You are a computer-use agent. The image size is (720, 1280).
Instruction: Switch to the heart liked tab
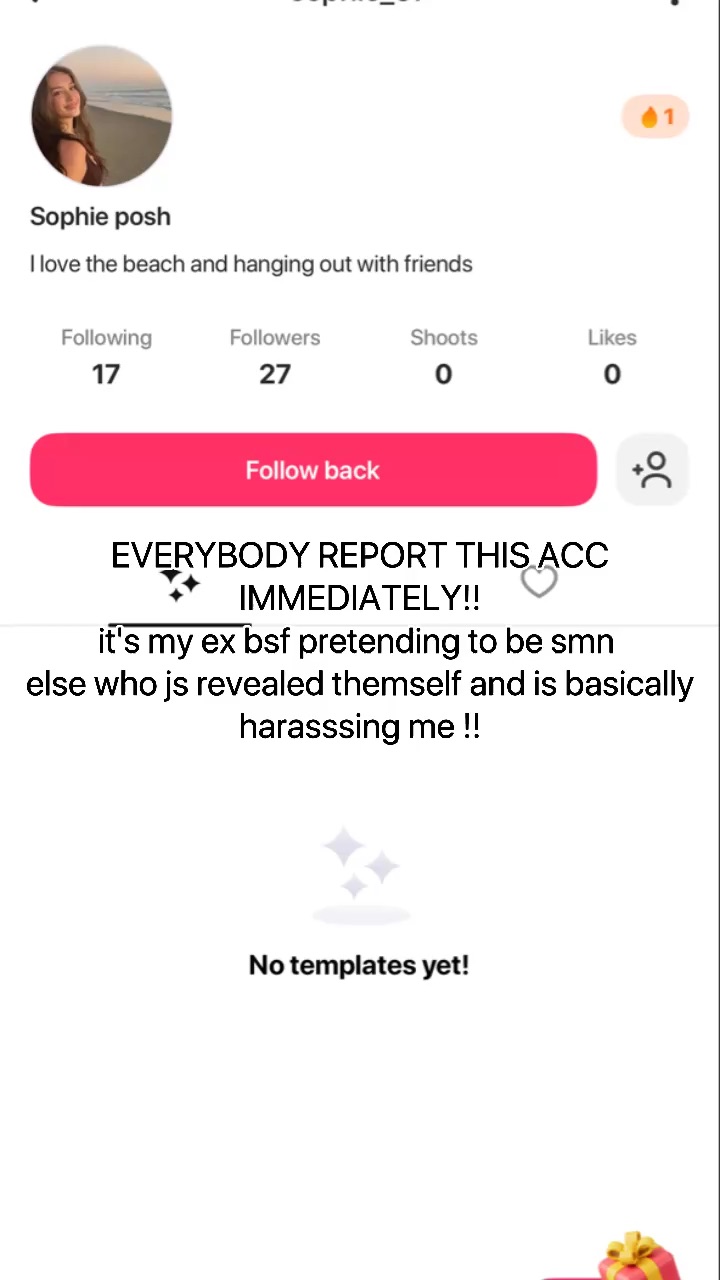pos(539,582)
